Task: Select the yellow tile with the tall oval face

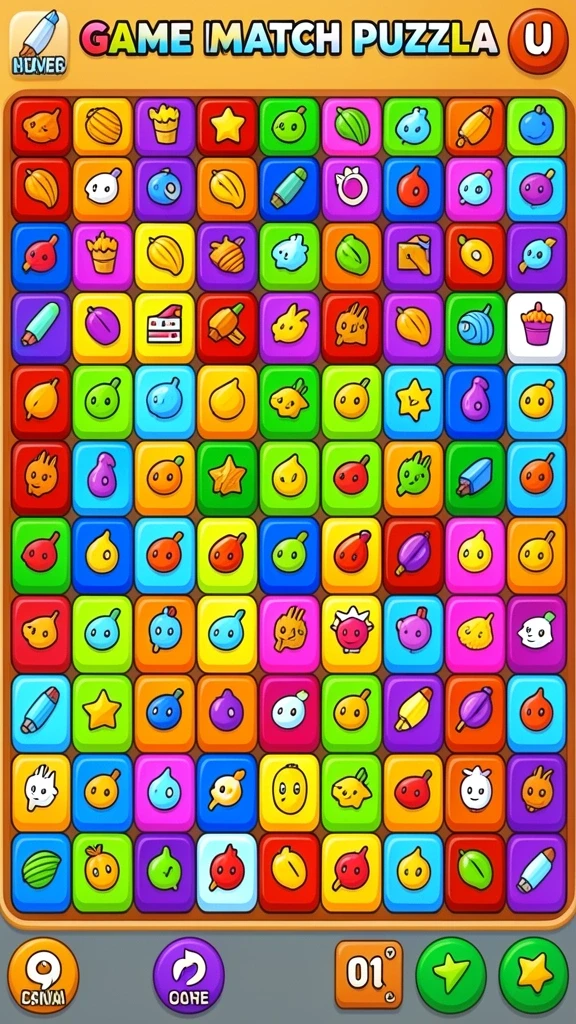Action: (289, 794)
